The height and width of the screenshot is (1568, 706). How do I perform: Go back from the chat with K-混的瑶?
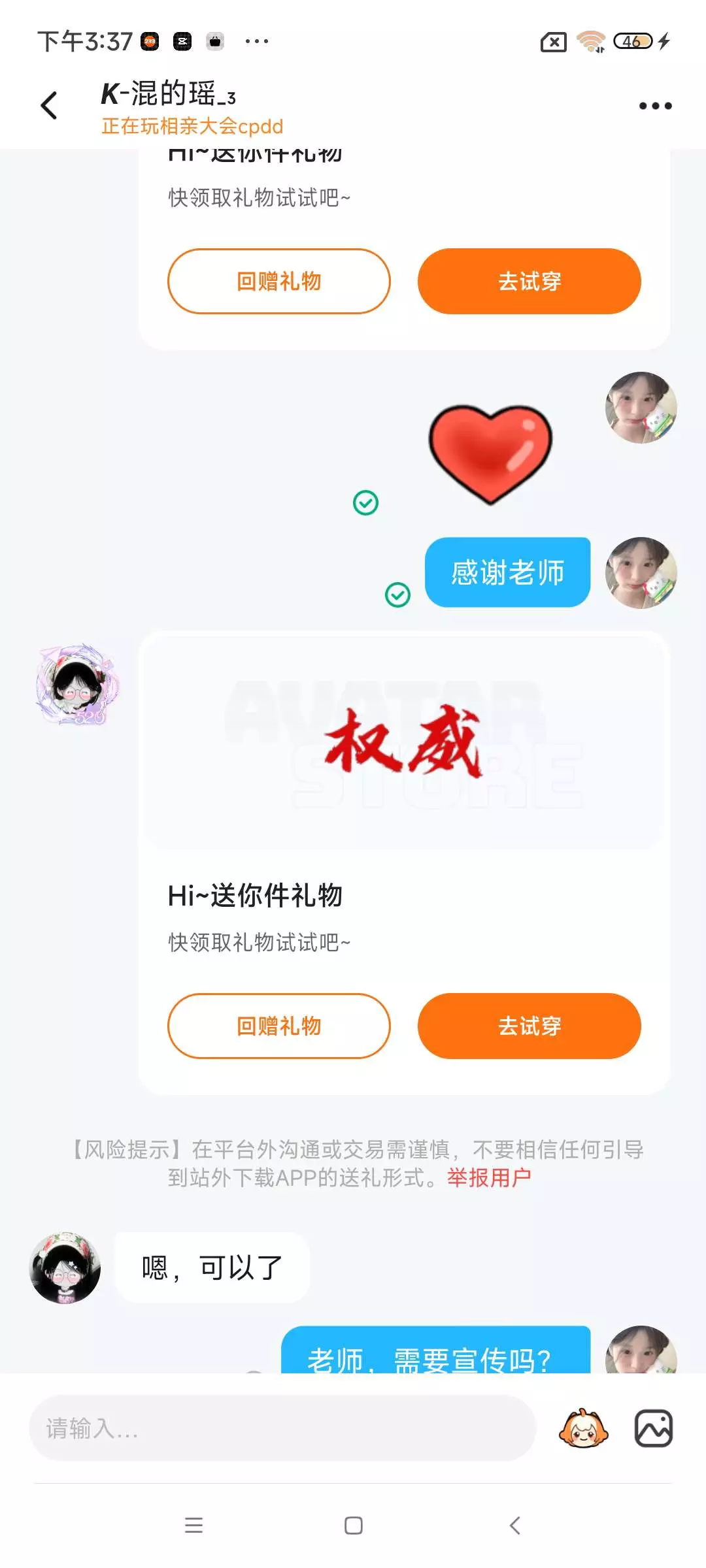[x=49, y=106]
